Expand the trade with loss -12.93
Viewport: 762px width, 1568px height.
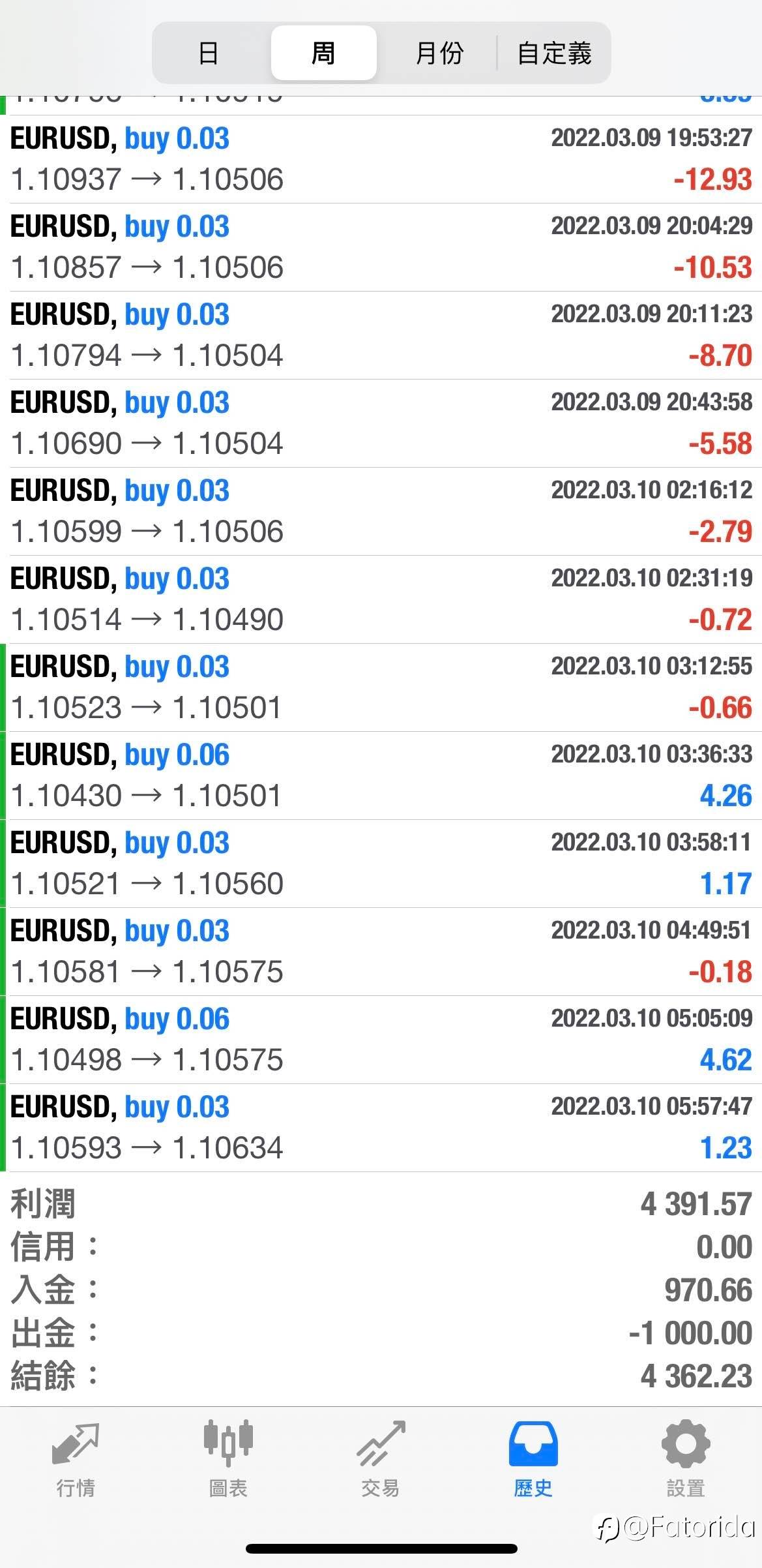[381, 159]
